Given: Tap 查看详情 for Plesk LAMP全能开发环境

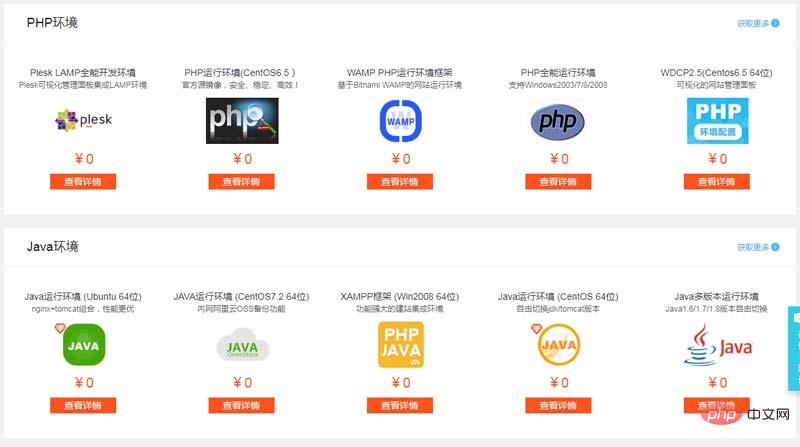Looking at the screenshot, I should click(x=83, y=181).
